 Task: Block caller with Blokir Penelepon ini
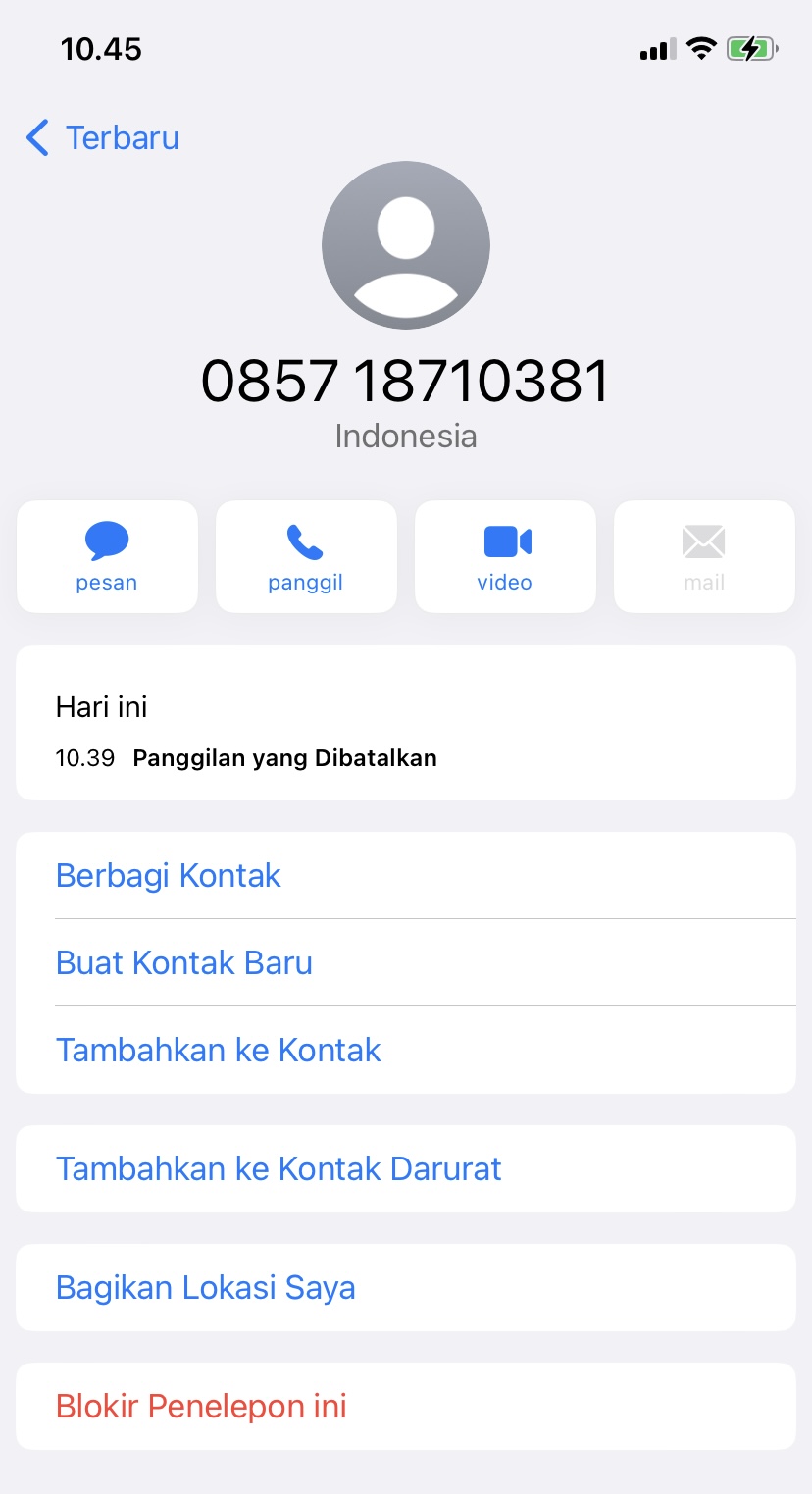click(201, 1406)
